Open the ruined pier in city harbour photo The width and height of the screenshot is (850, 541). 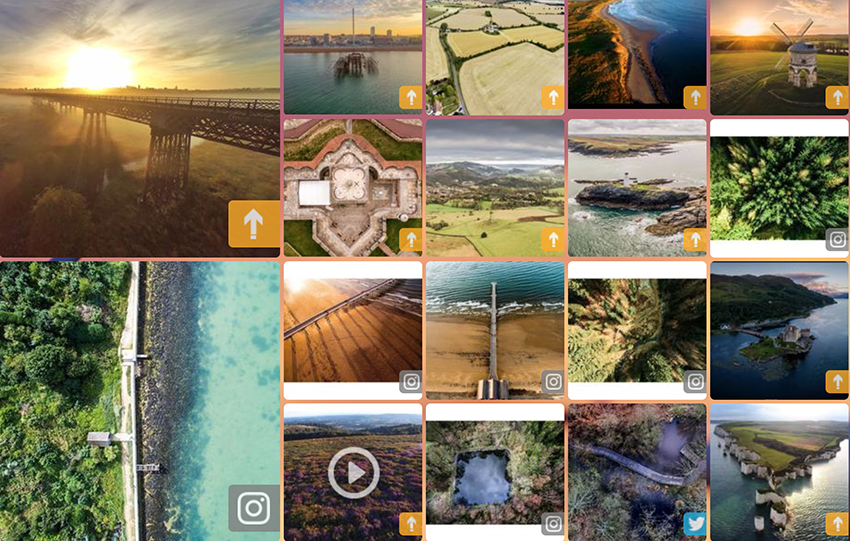coord(352,57)
